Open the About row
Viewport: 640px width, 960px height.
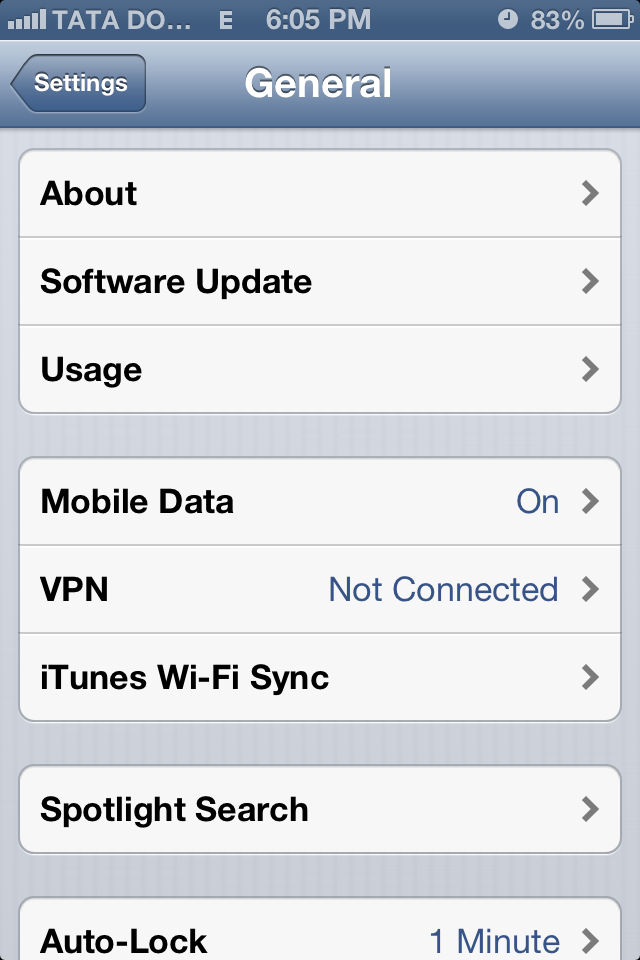[320, 194]
